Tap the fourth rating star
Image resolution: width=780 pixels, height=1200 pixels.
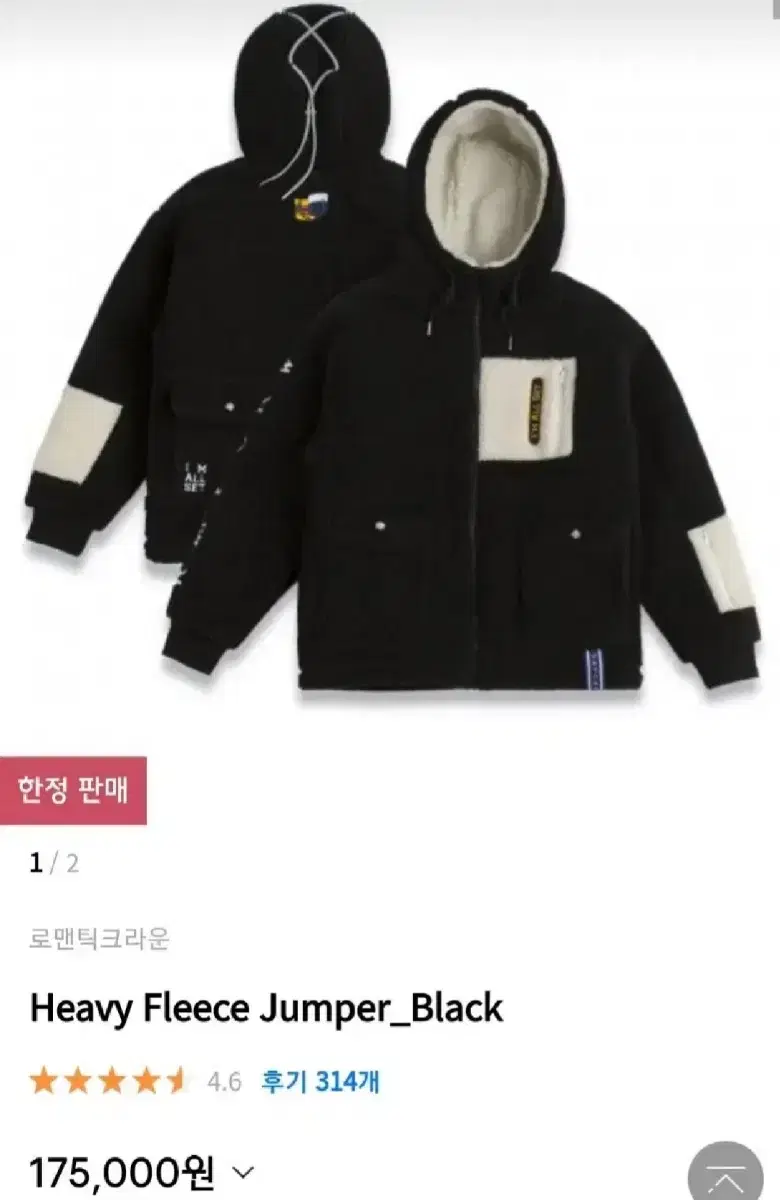[146, 1075]
